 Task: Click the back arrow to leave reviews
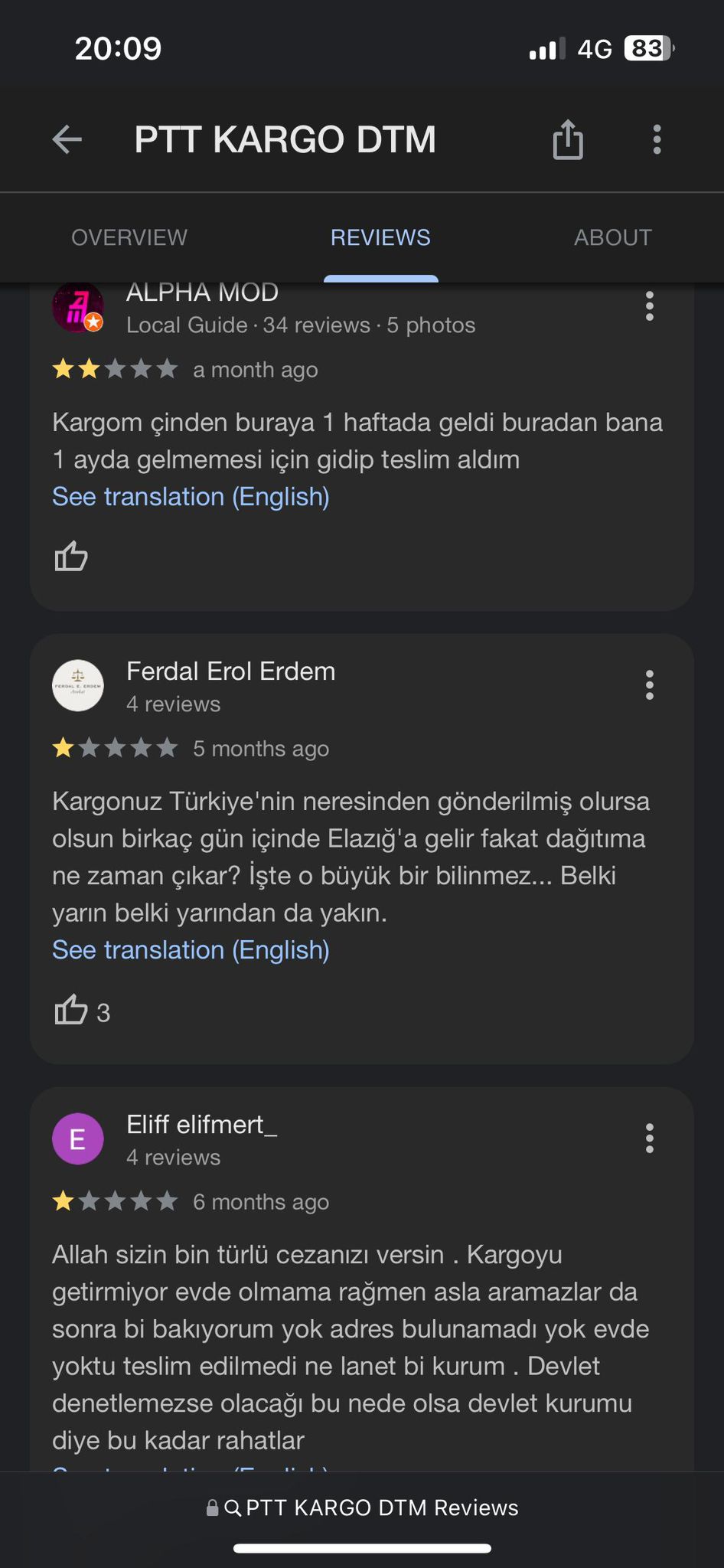click(66, 139)
